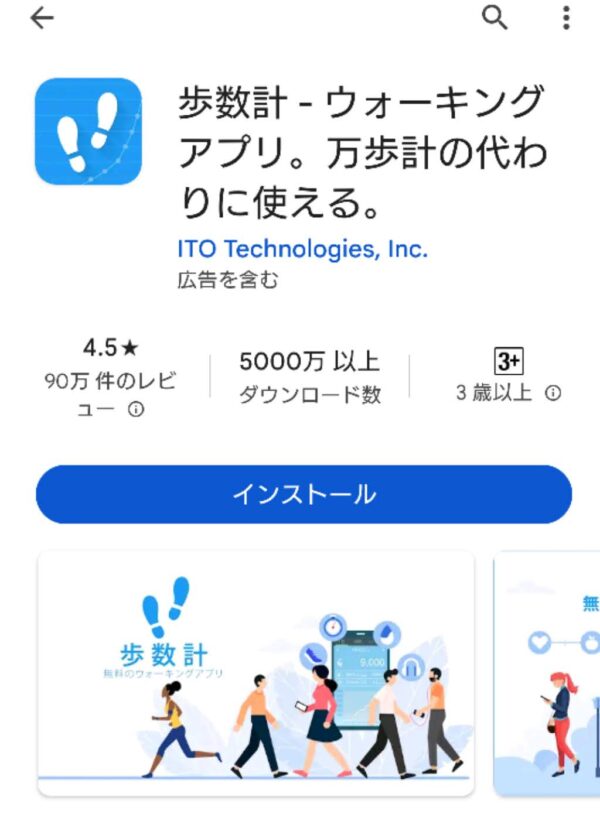The width and height of the screenshot is (600, 831).
Task: Open search in Play Store
Action: [495, 18]
